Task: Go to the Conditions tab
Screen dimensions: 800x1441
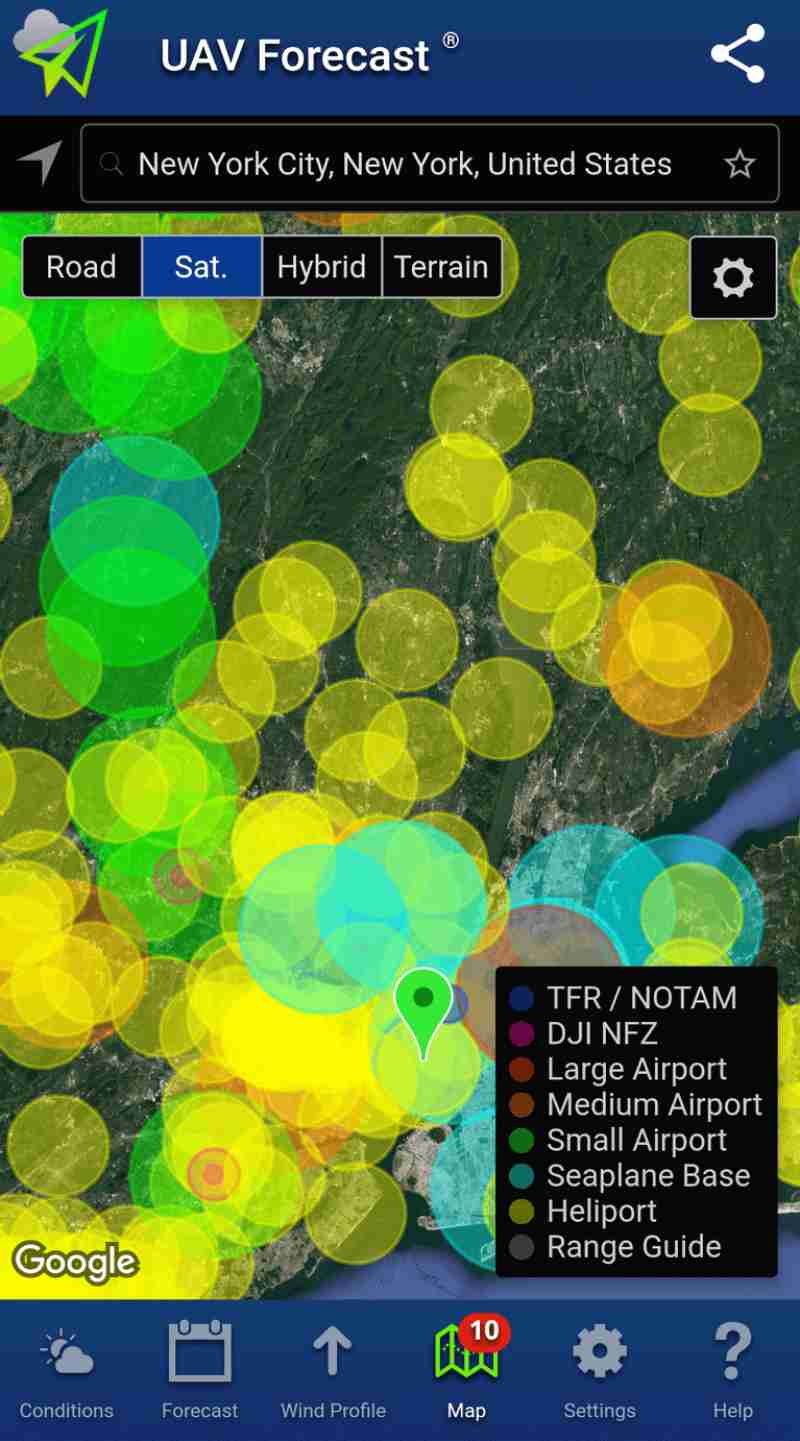Action: point(66,1372)
